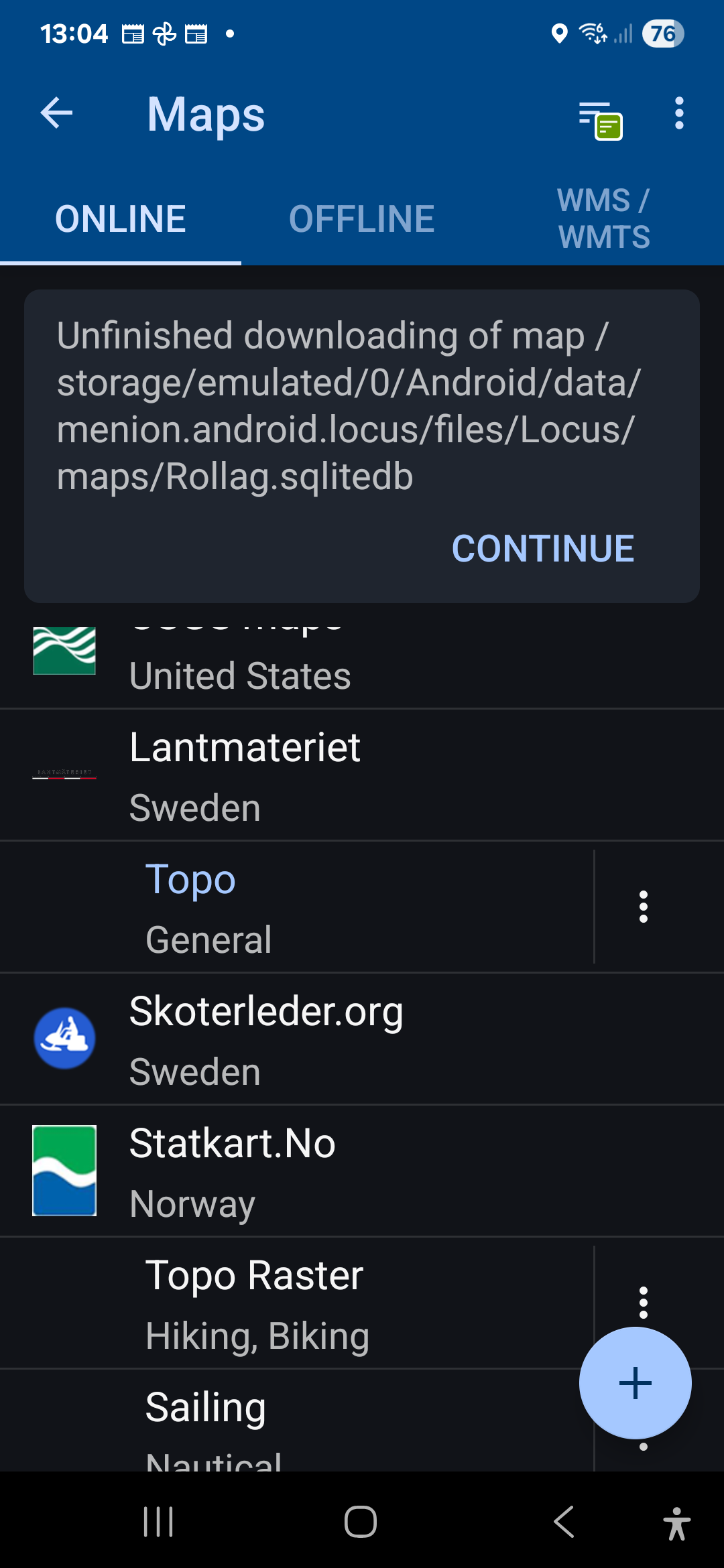Open the overflow menu in the app bar
The image size is (724, 1568).
pyautogui.click(x=679, y=113)
